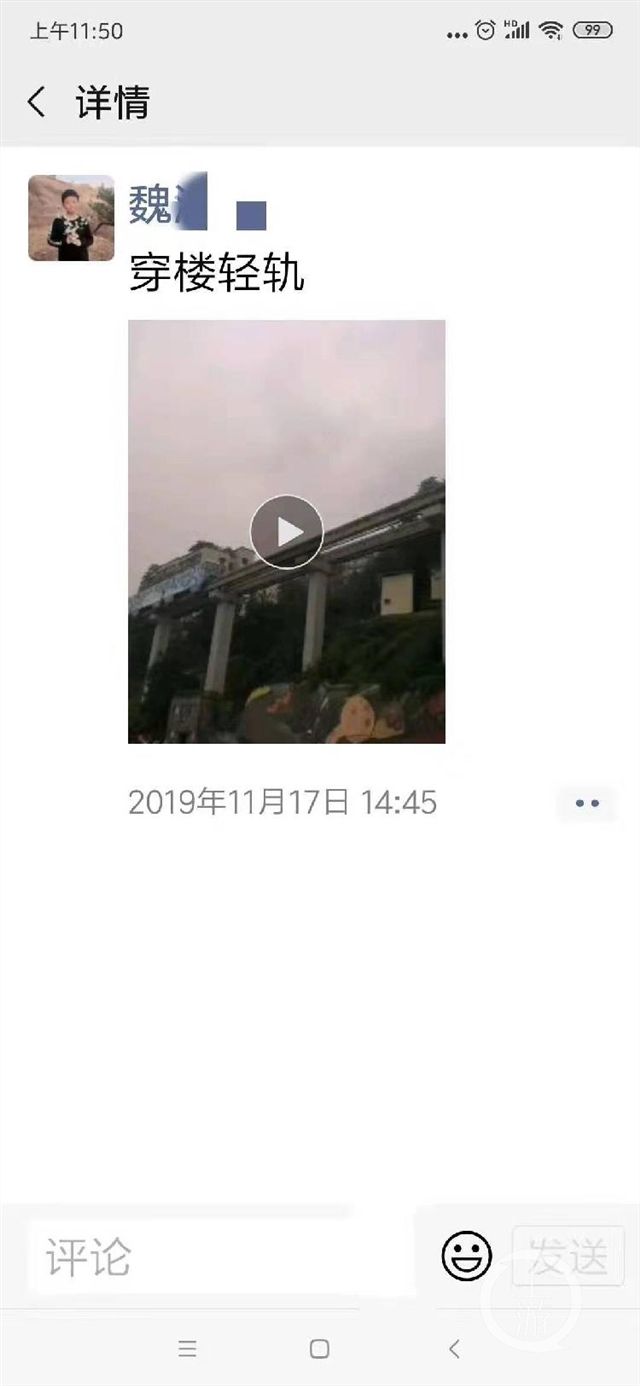
Task: Open recent apps from navigation bar
Action: 187,1349
